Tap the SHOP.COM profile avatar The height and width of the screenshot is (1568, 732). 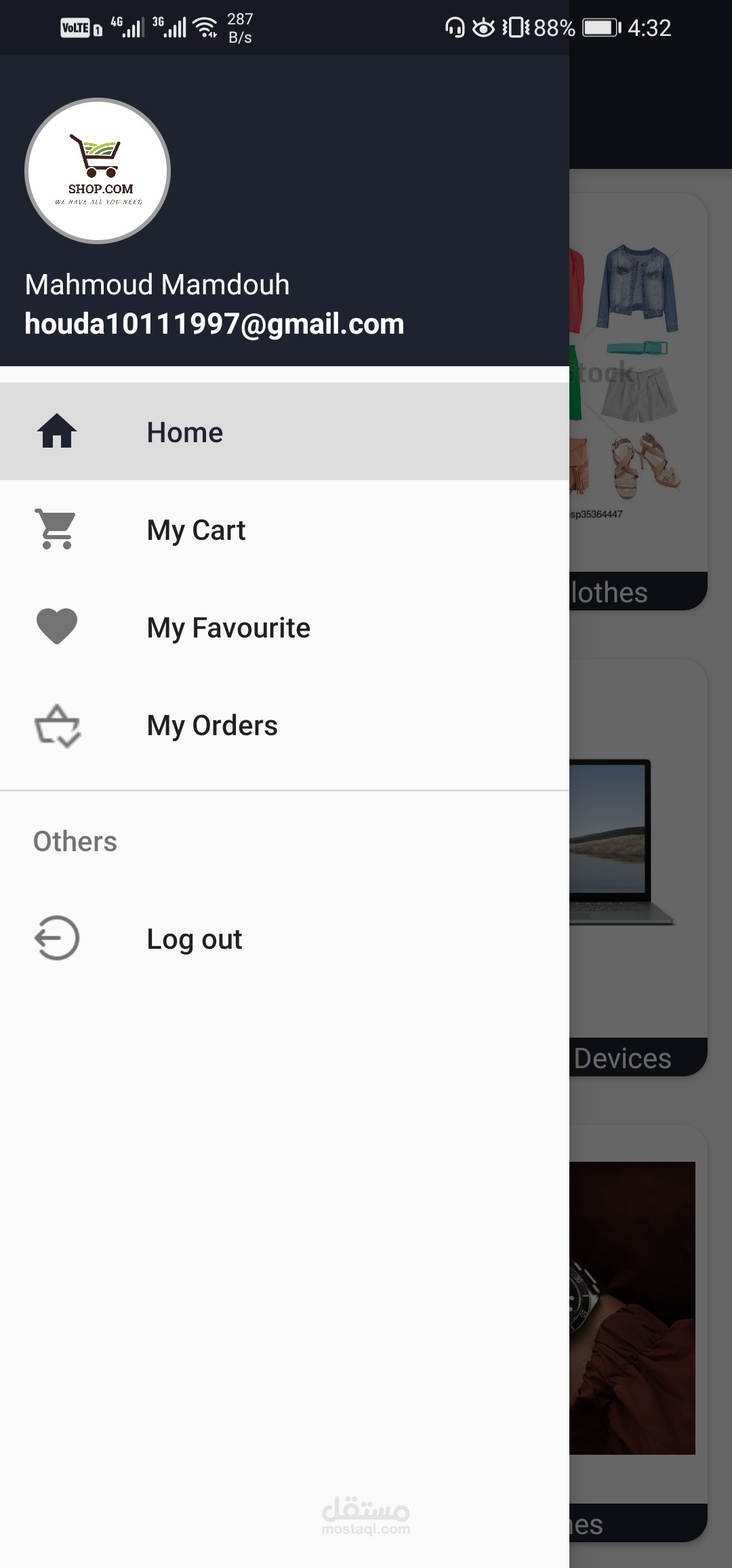click(x=98, y=171)
